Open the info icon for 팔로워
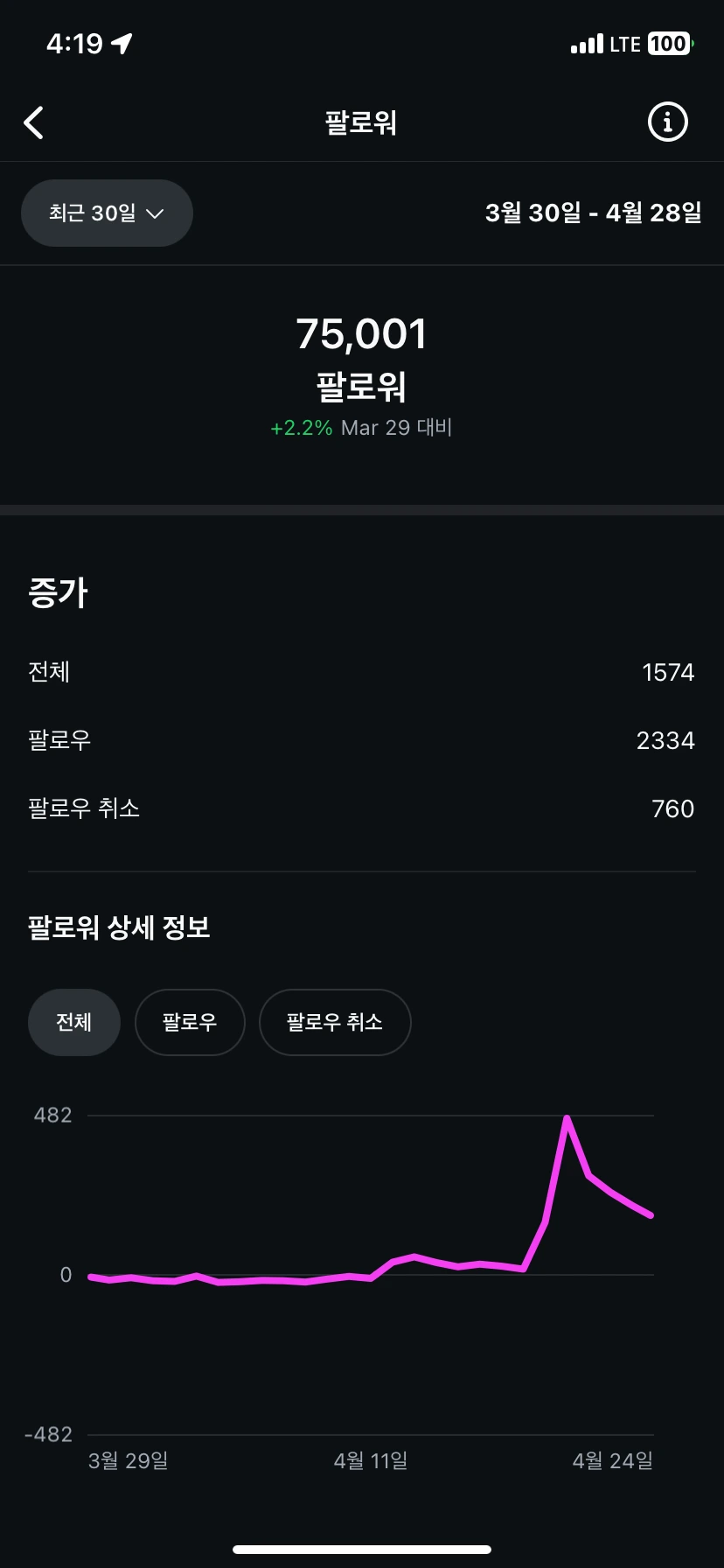The height and width of the screenshot is (1568, 724). coord(667,122)
